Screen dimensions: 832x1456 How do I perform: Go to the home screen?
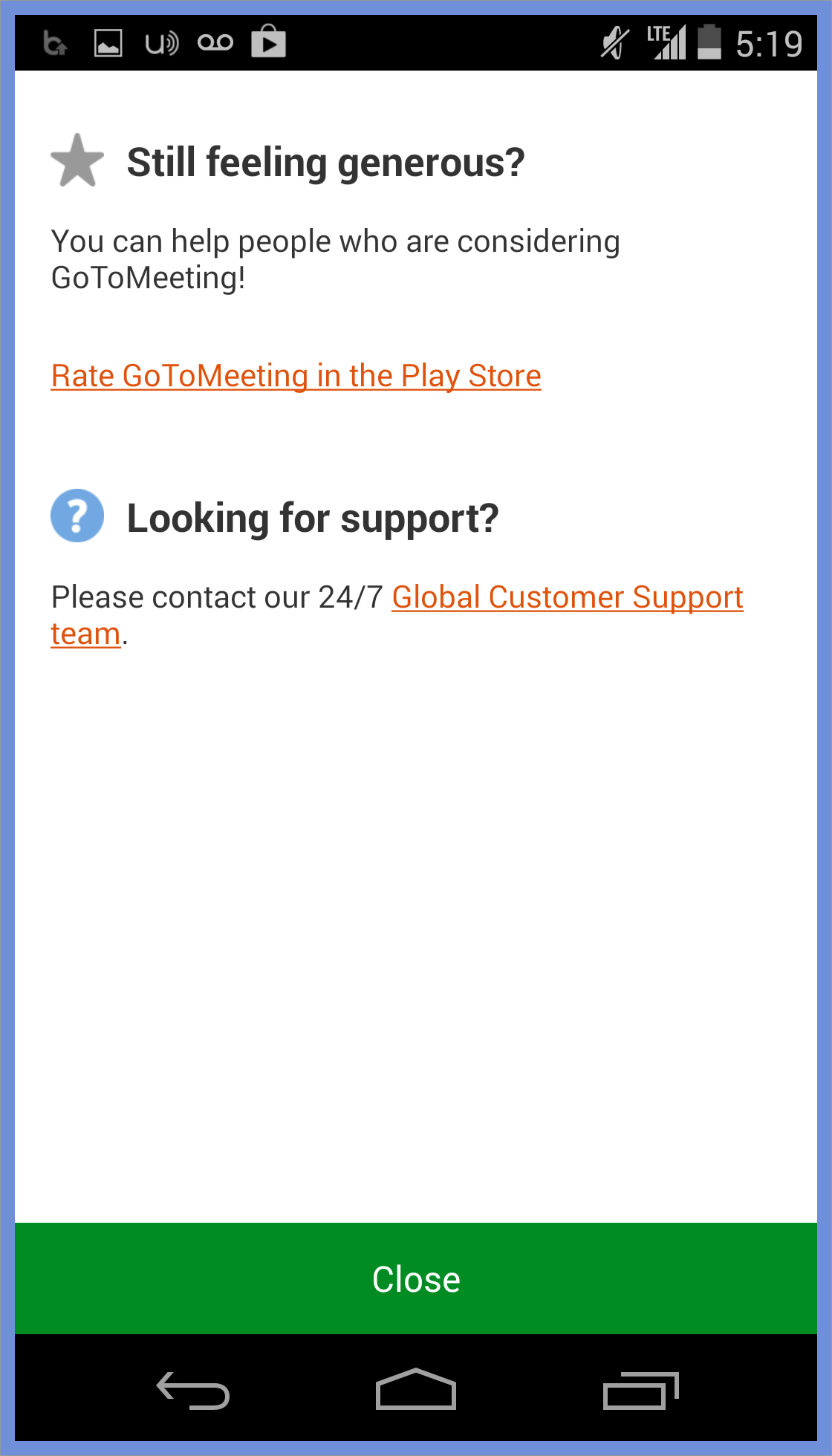[416, 1389]
